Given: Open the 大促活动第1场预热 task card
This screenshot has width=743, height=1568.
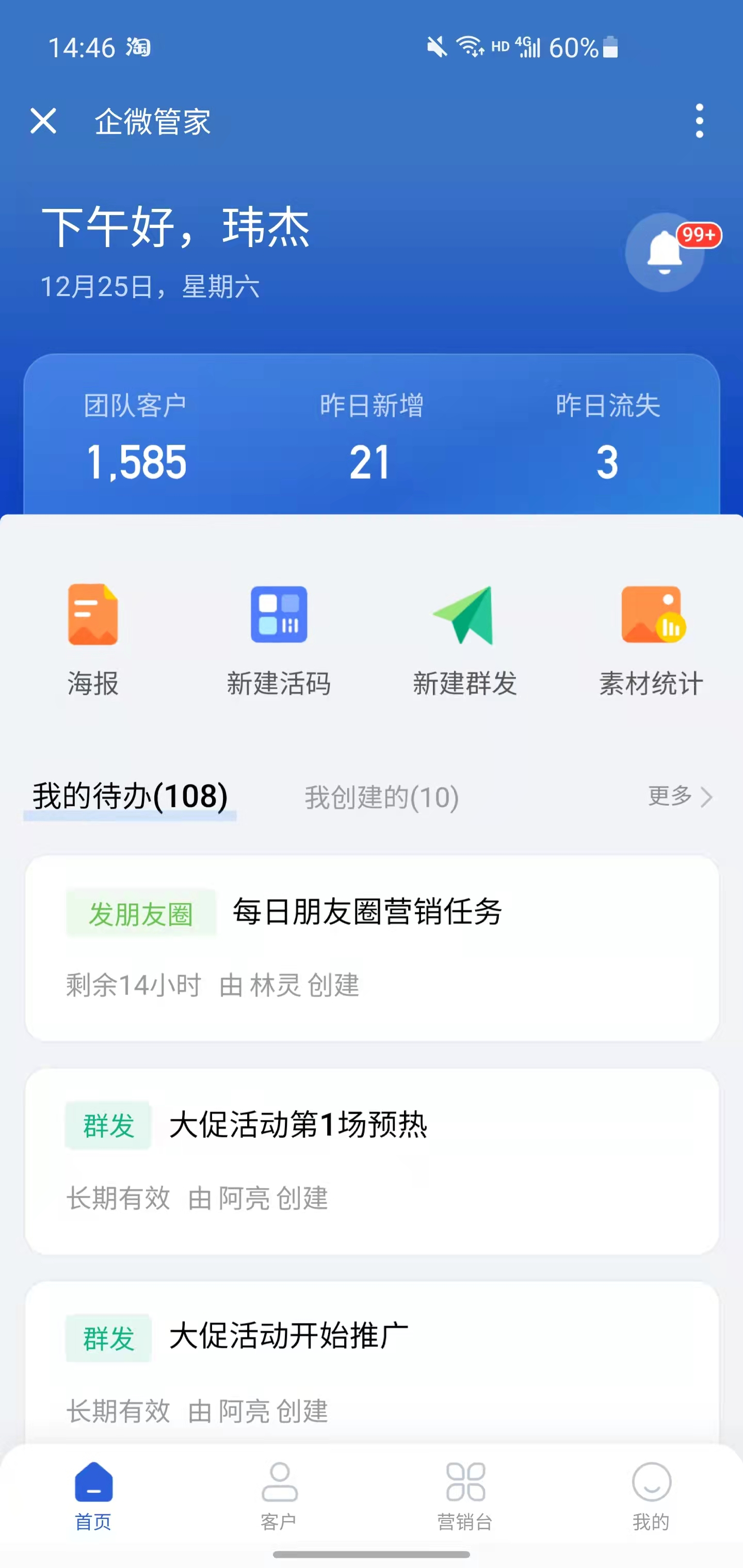Looking at the screenshot, I should [372, 1162].
